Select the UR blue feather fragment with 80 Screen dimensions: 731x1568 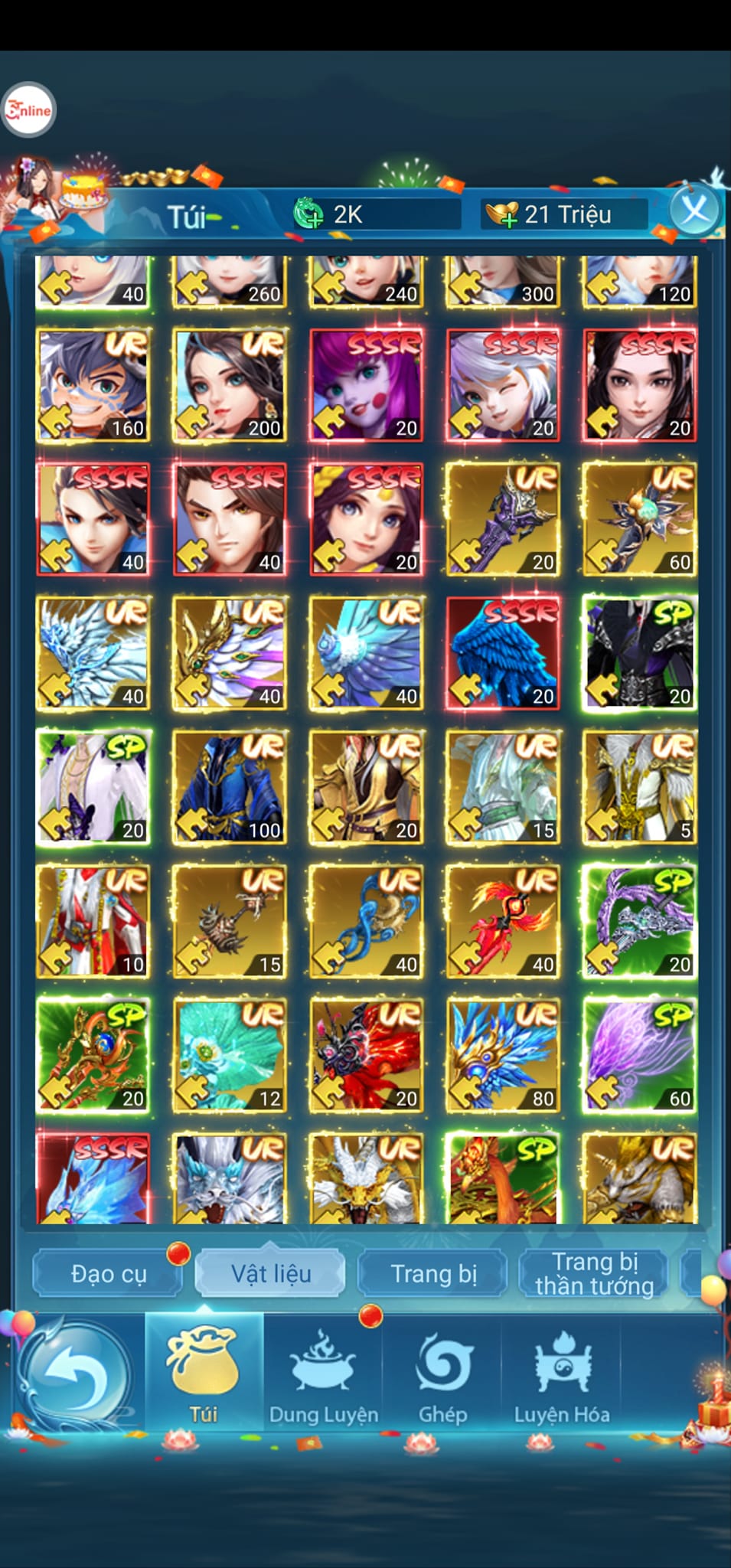click(503, 1055)
